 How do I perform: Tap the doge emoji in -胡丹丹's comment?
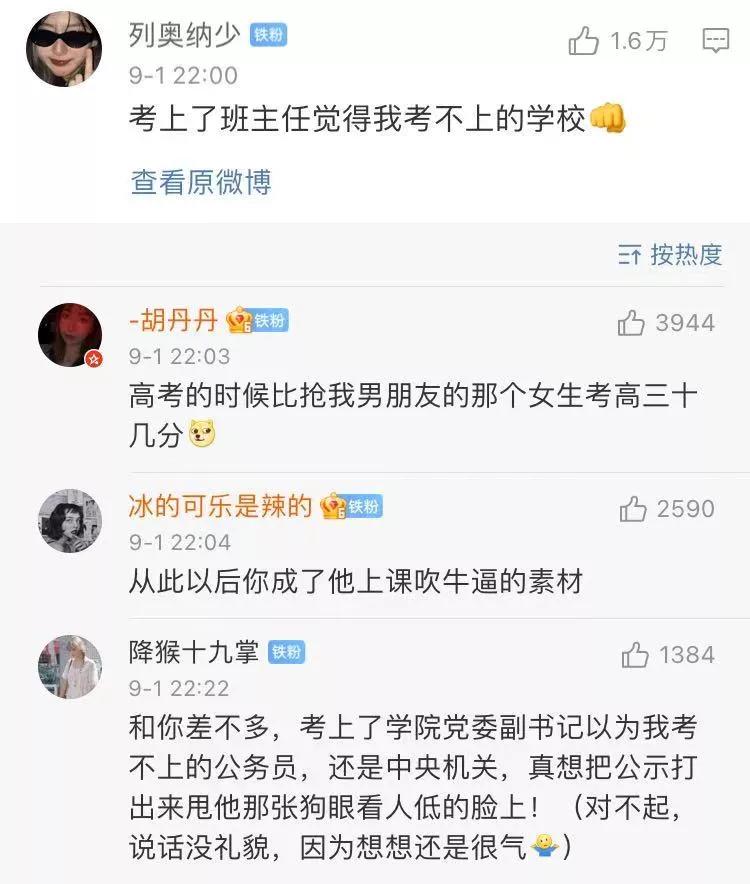pyautogui.click(x=204, y=430)
